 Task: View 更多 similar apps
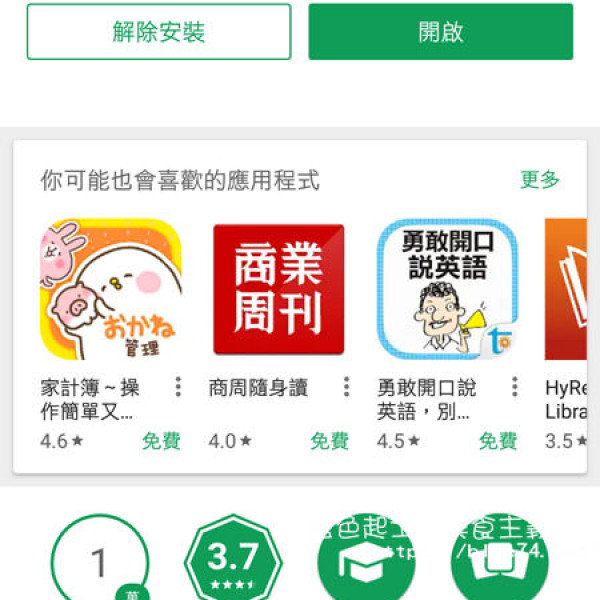(x=540, y=180)
